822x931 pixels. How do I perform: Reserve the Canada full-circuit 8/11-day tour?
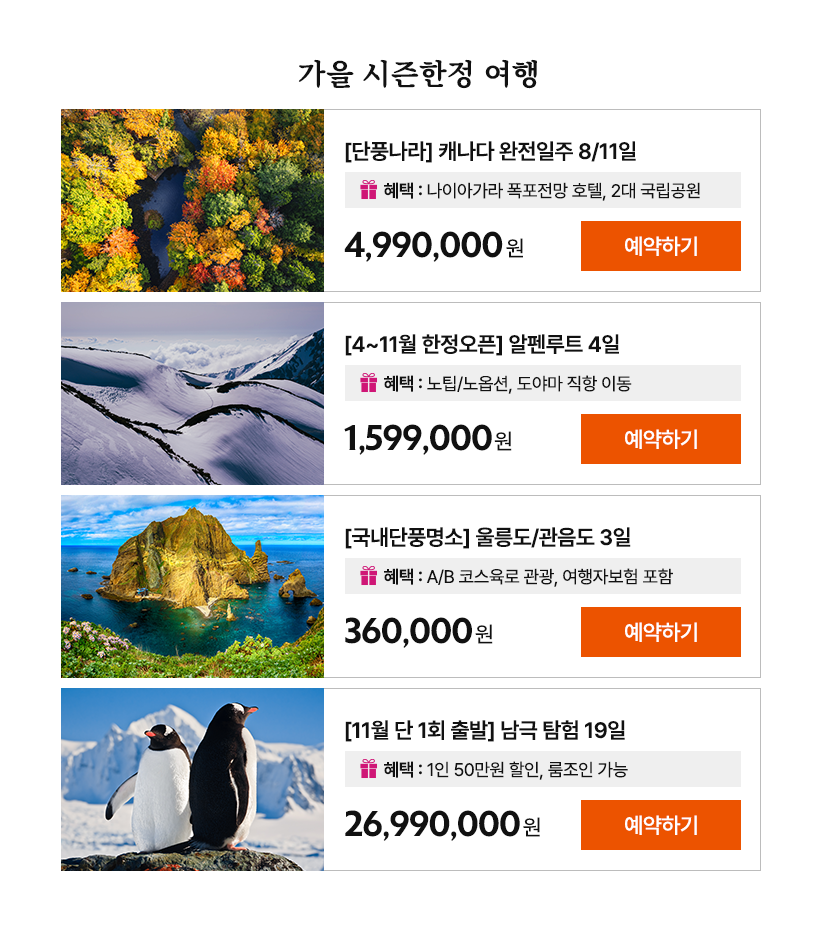click(x=660, y=246)
